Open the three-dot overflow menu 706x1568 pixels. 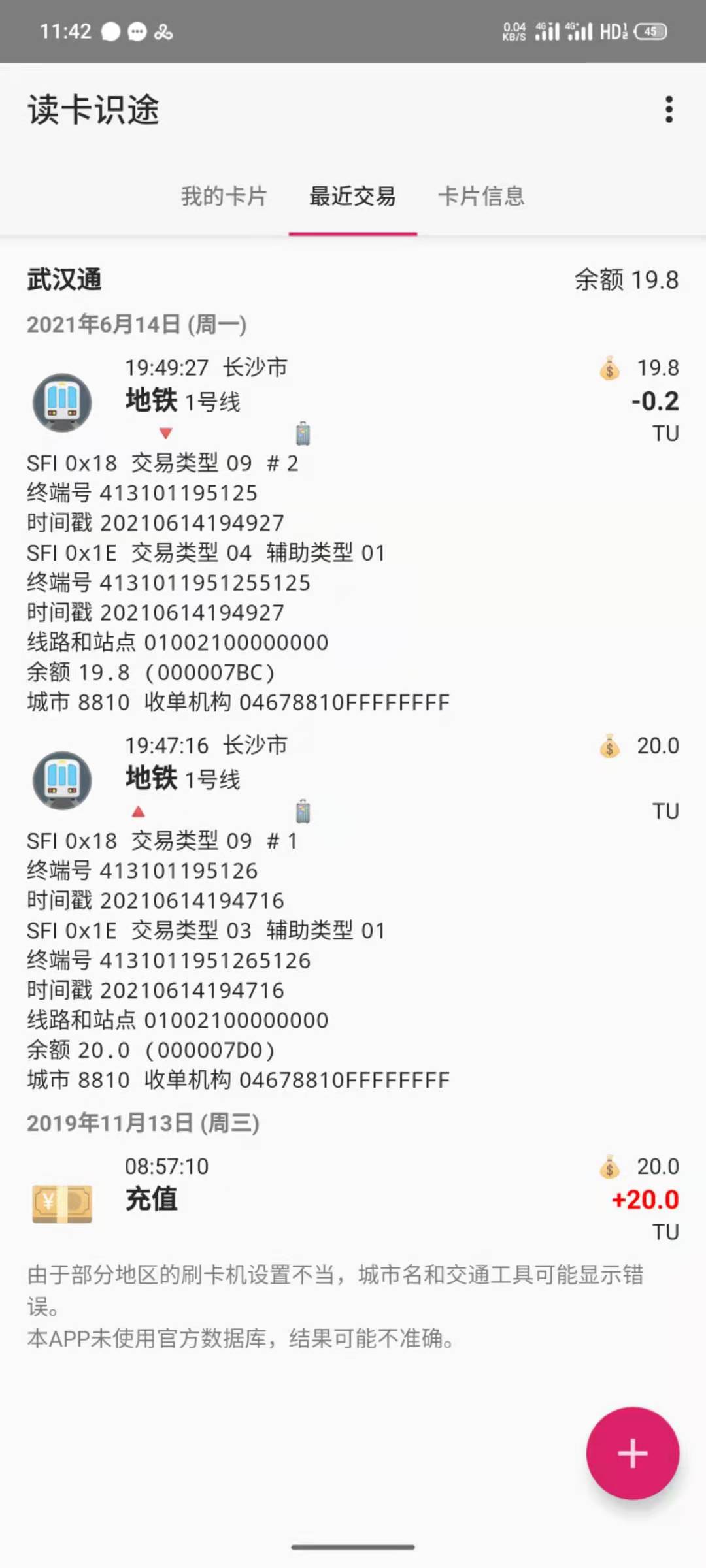668,110
